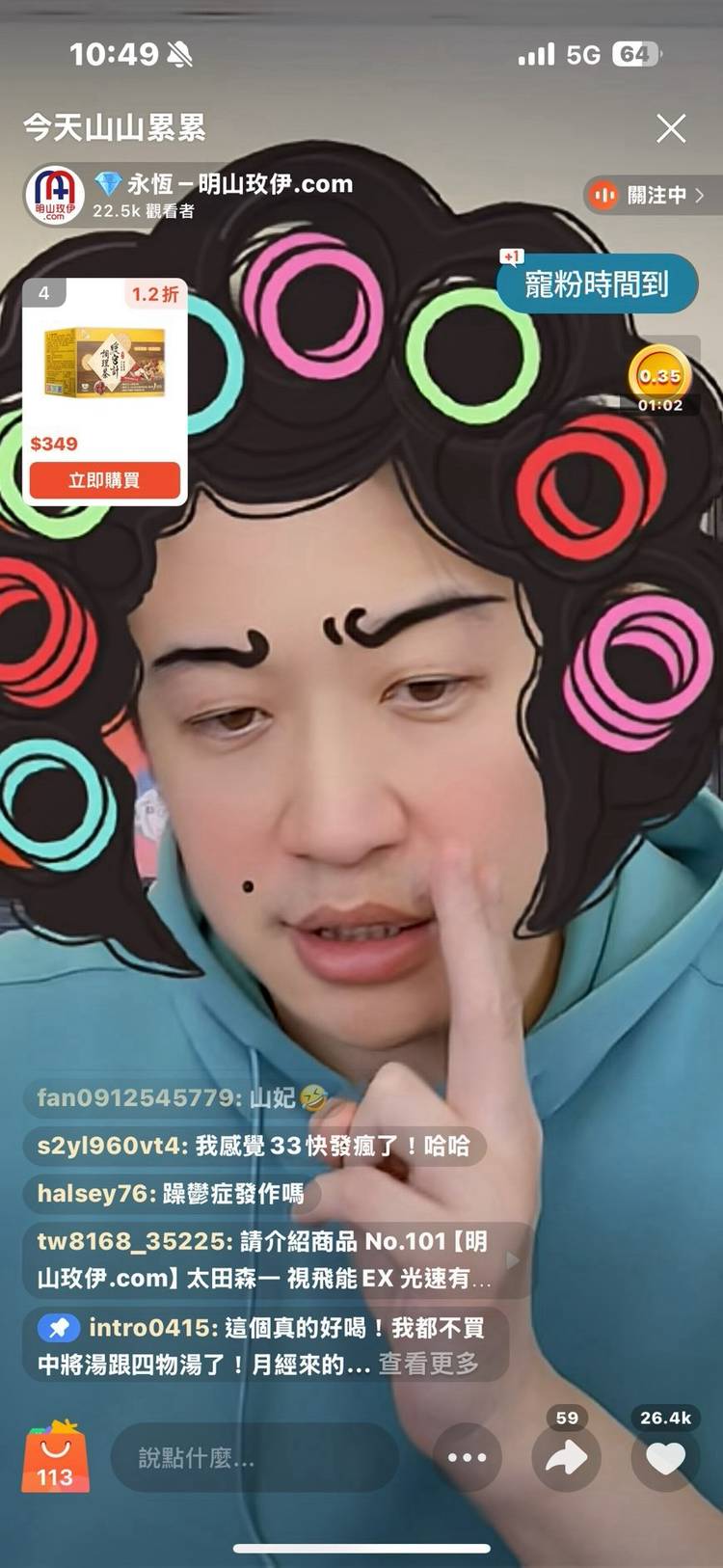This screenshot has height=1568, width=723.
Task: Expand pinned comment via 查看更多
Action: click(x=428, y=1364)
